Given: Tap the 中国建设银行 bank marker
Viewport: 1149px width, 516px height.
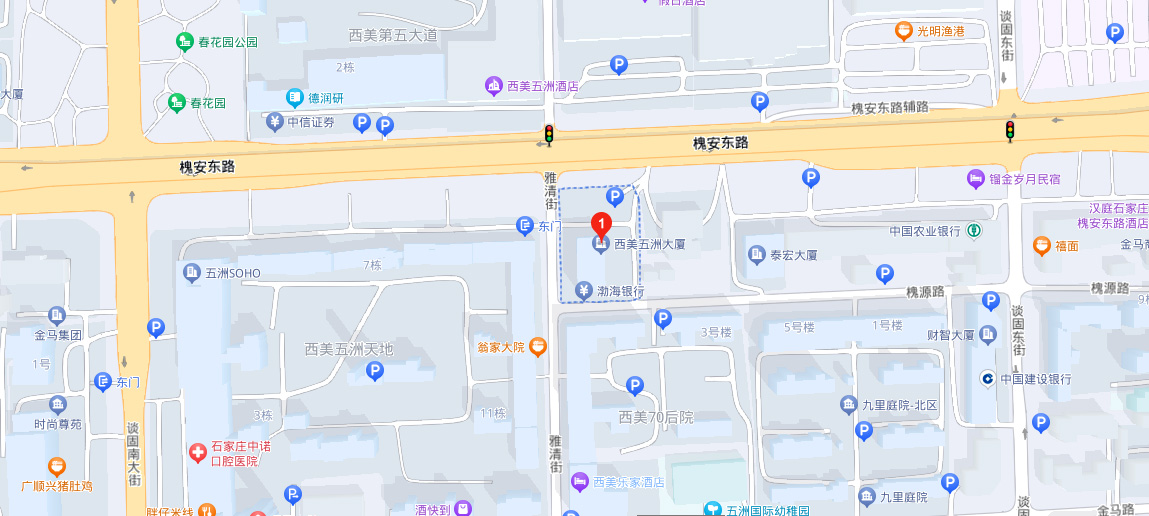Looking at the screenshot, I should tap(987, 379).
